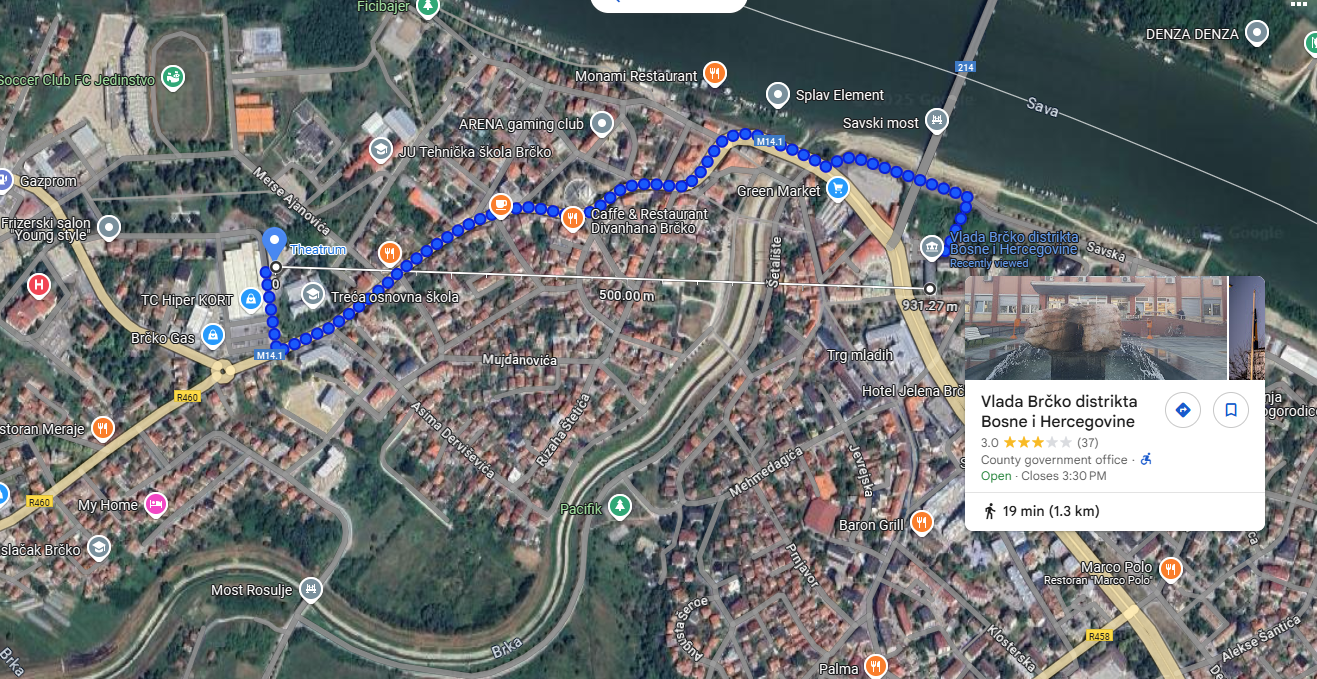This screenshot has width=1317, height=679.
Task: Open the Marco Polo restaurant marker
Action: pyautogui.click(x=1169, y=570)
